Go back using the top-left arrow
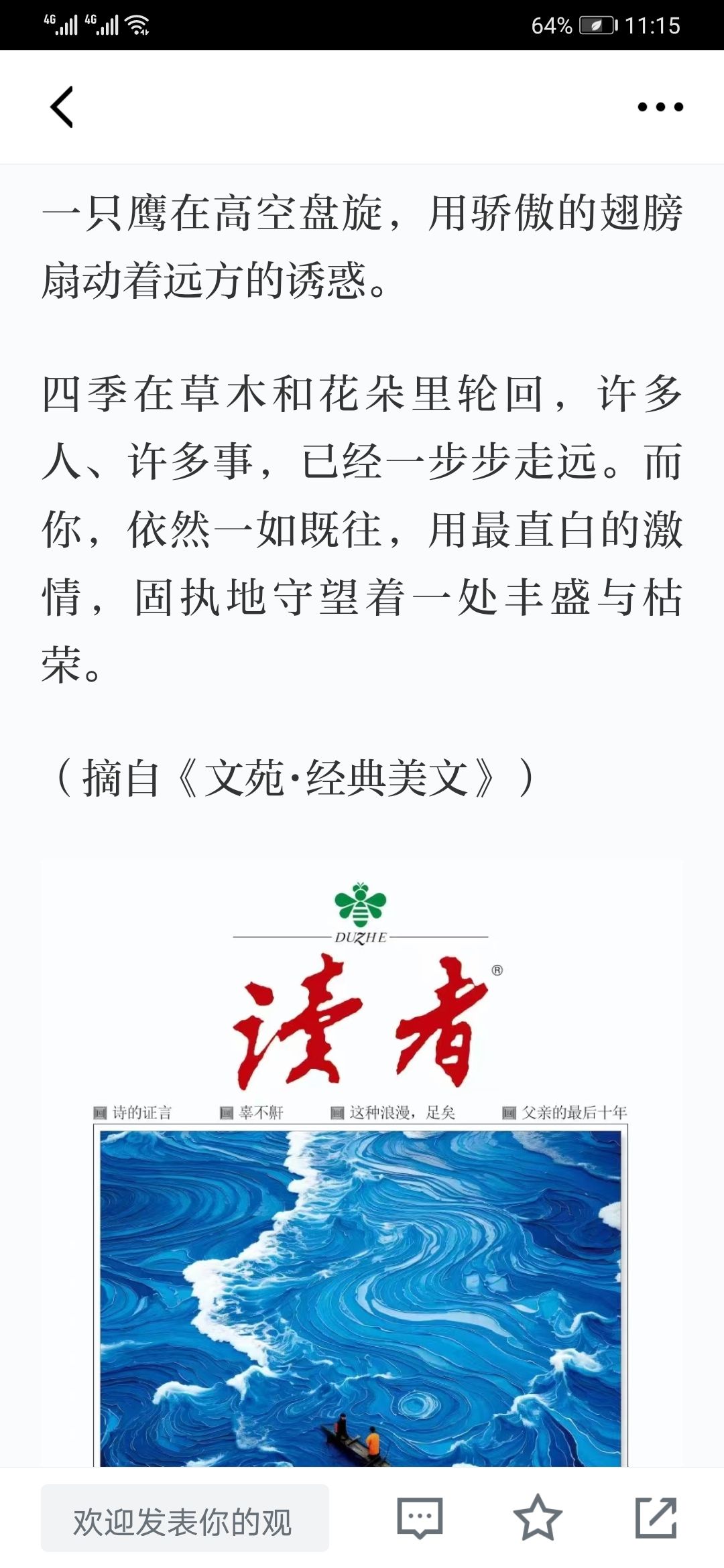The height and width of the screenshot is (1568, 724). click(x=62, y=107)
